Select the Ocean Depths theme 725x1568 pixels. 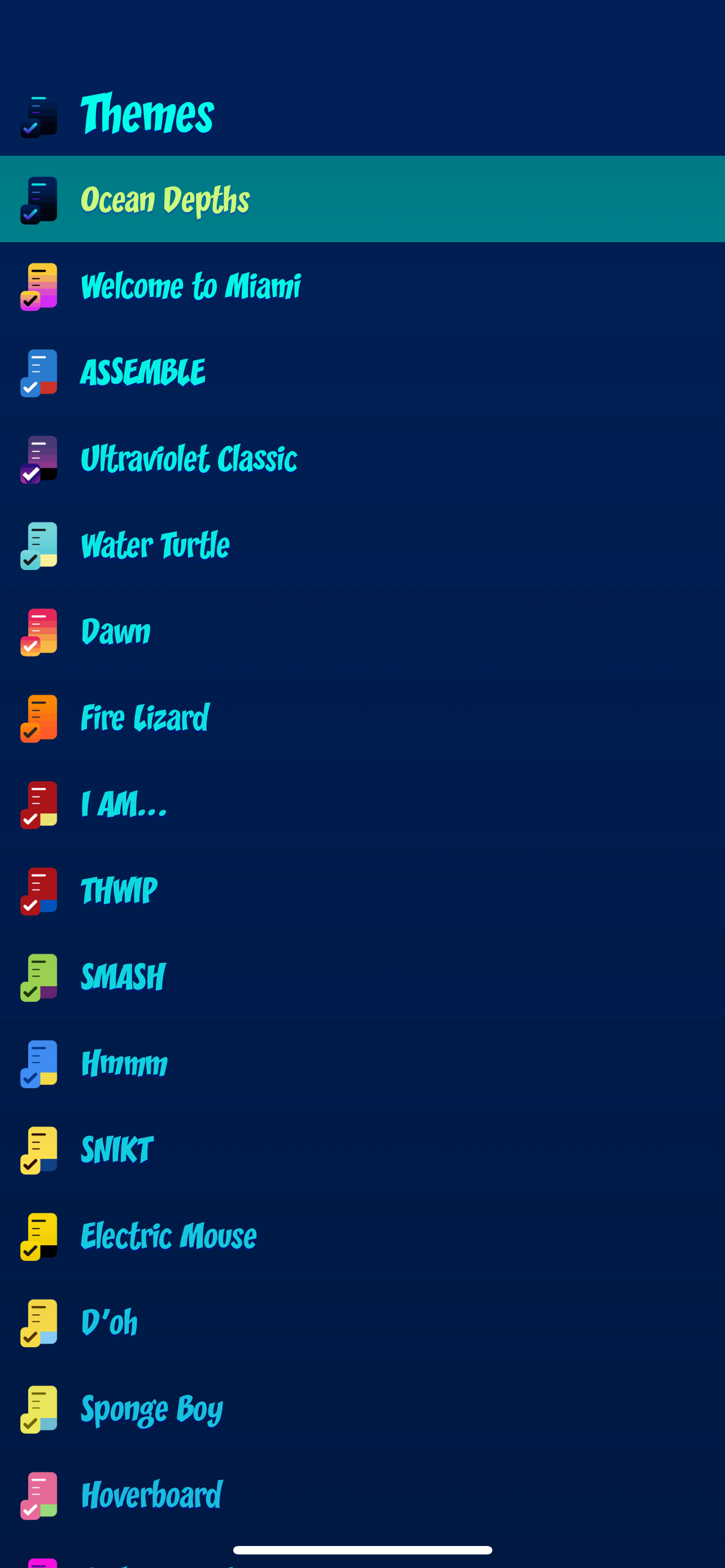362,199
